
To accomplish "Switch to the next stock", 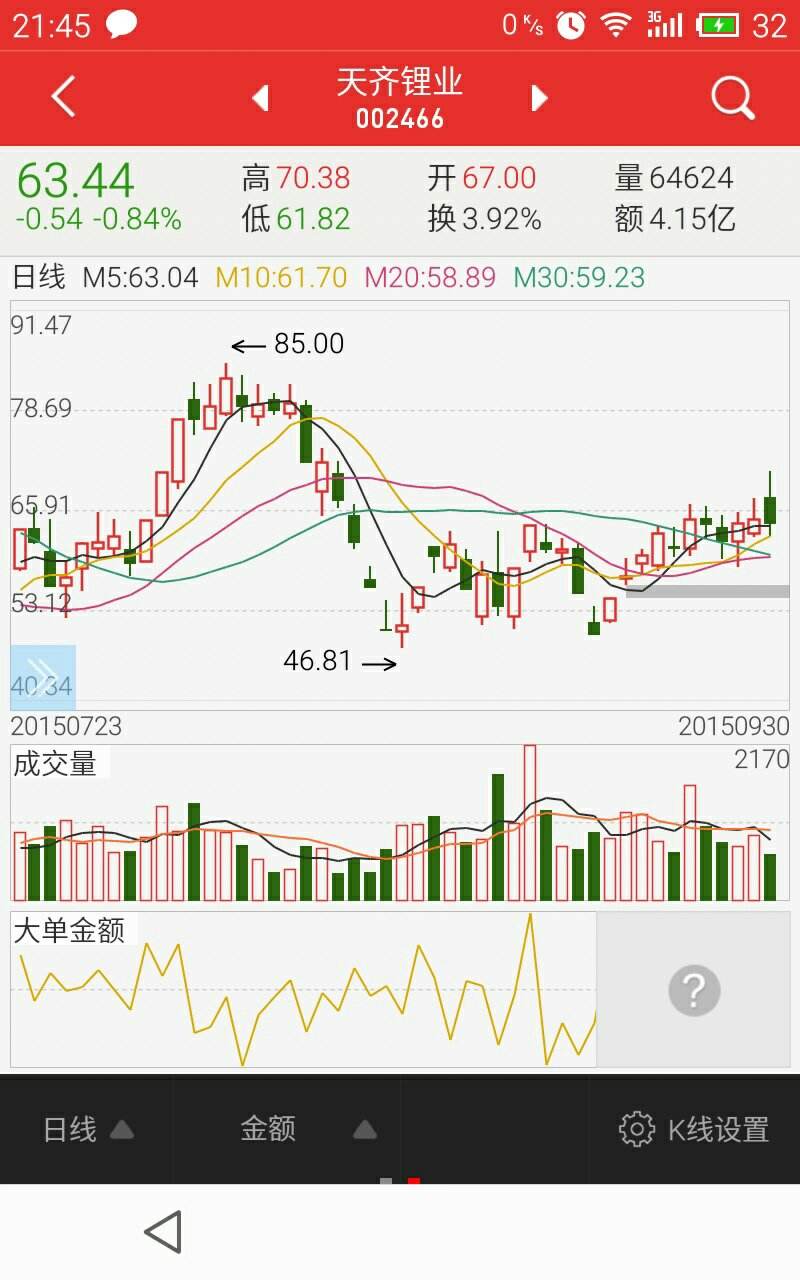I will [540, 98].
